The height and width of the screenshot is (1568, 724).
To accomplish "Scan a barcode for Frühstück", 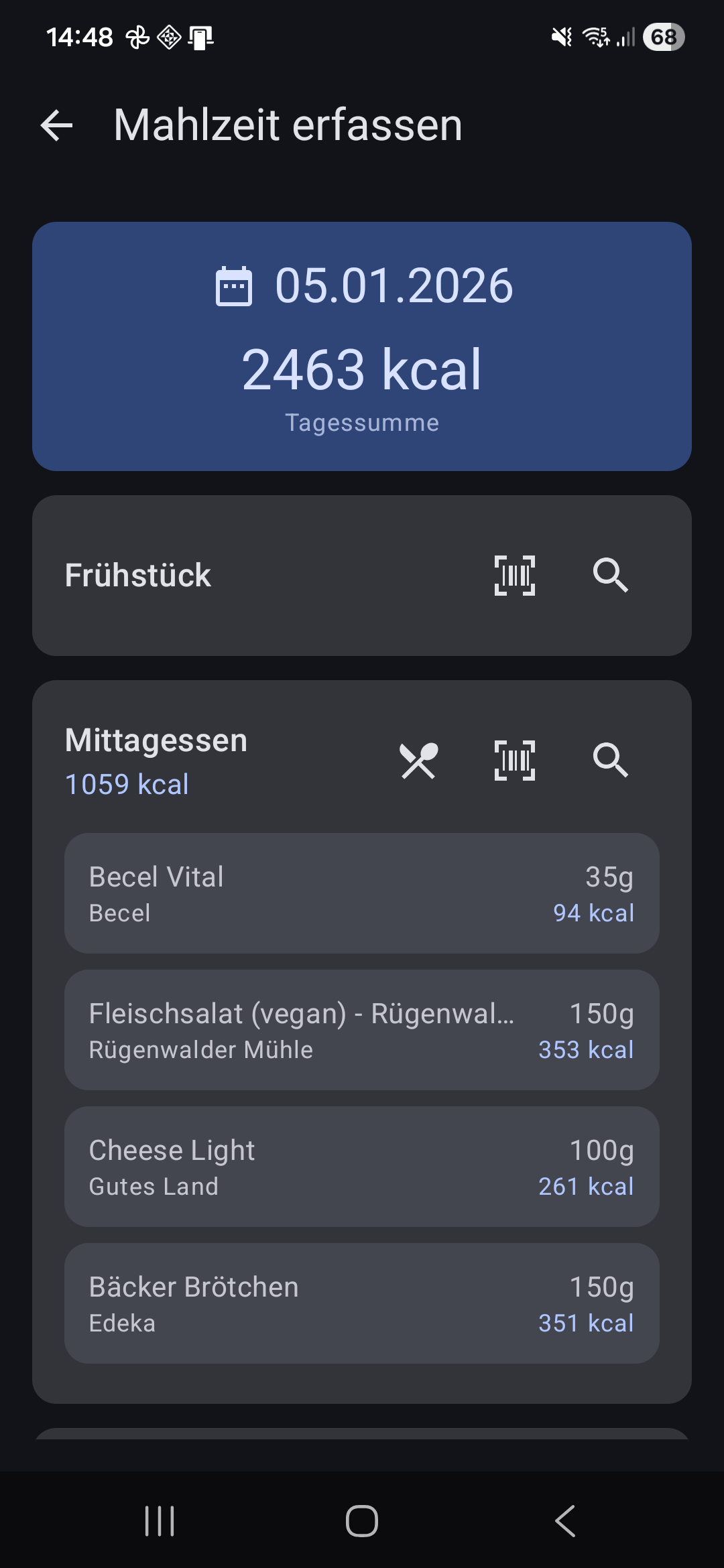I will [x=514, y=576].
